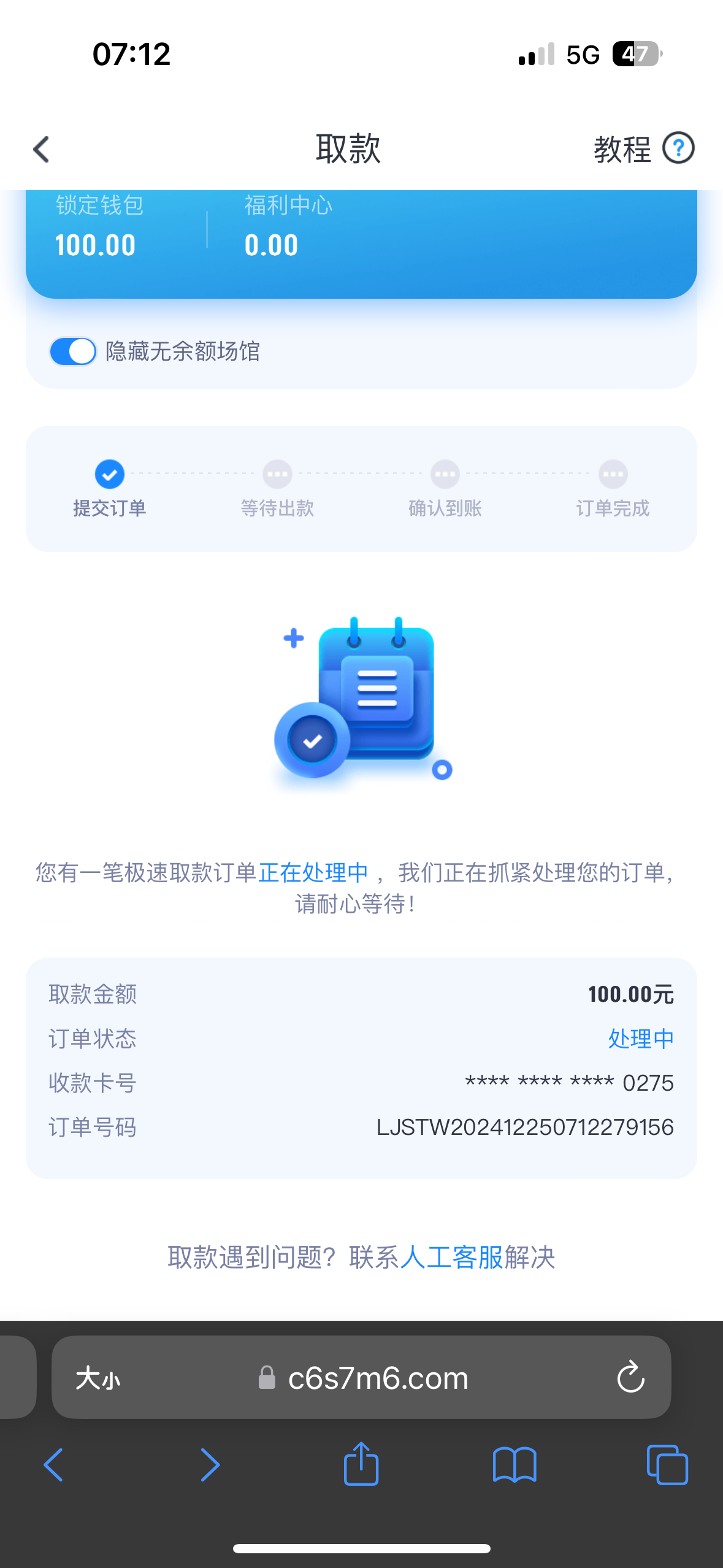Reload the c6s7m6.com page
The width and height of the screenshot is (723, 1568).
630,1378
